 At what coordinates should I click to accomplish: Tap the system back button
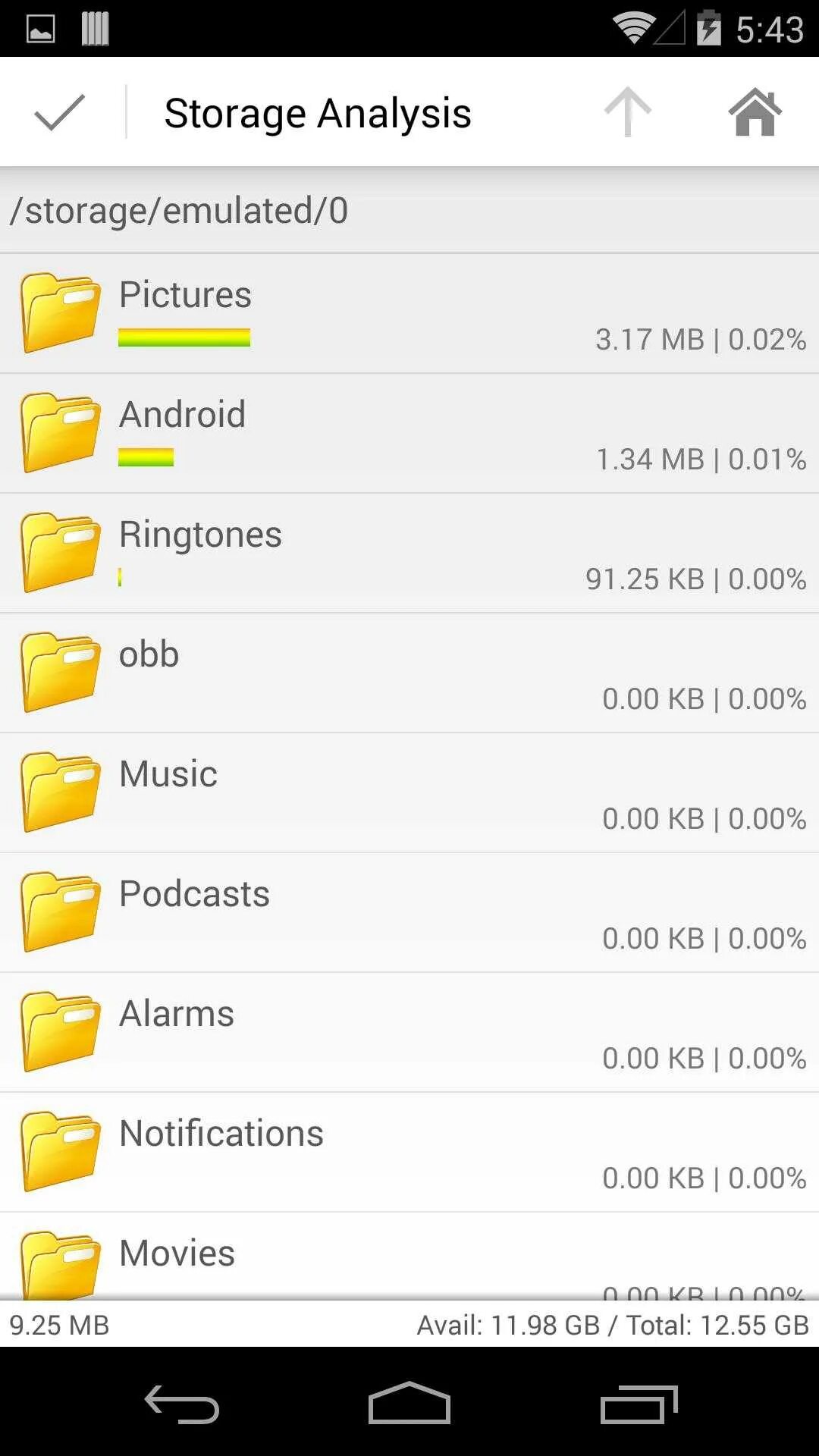coord(182,1404)
